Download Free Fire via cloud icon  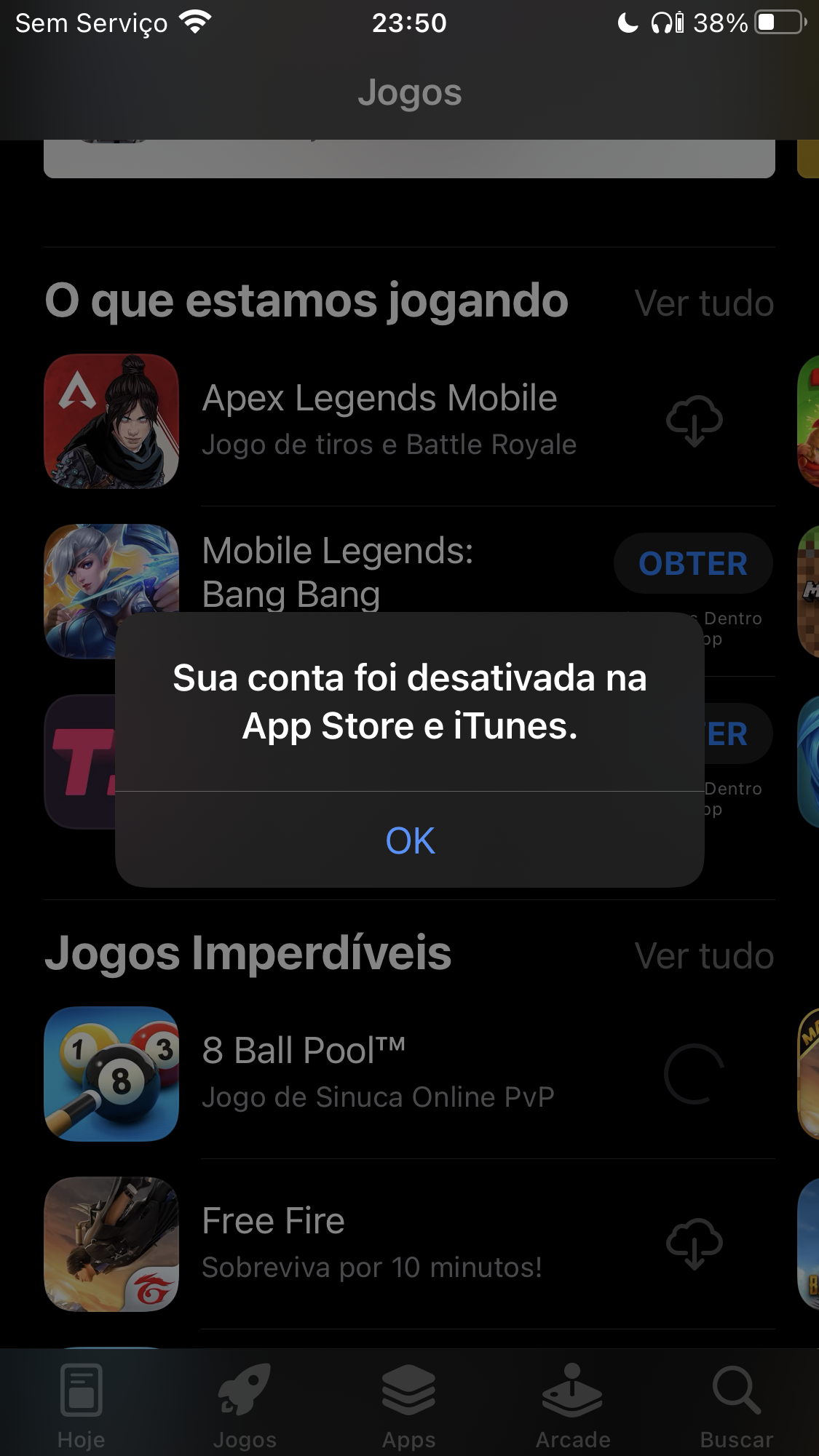pos(694,1244)
